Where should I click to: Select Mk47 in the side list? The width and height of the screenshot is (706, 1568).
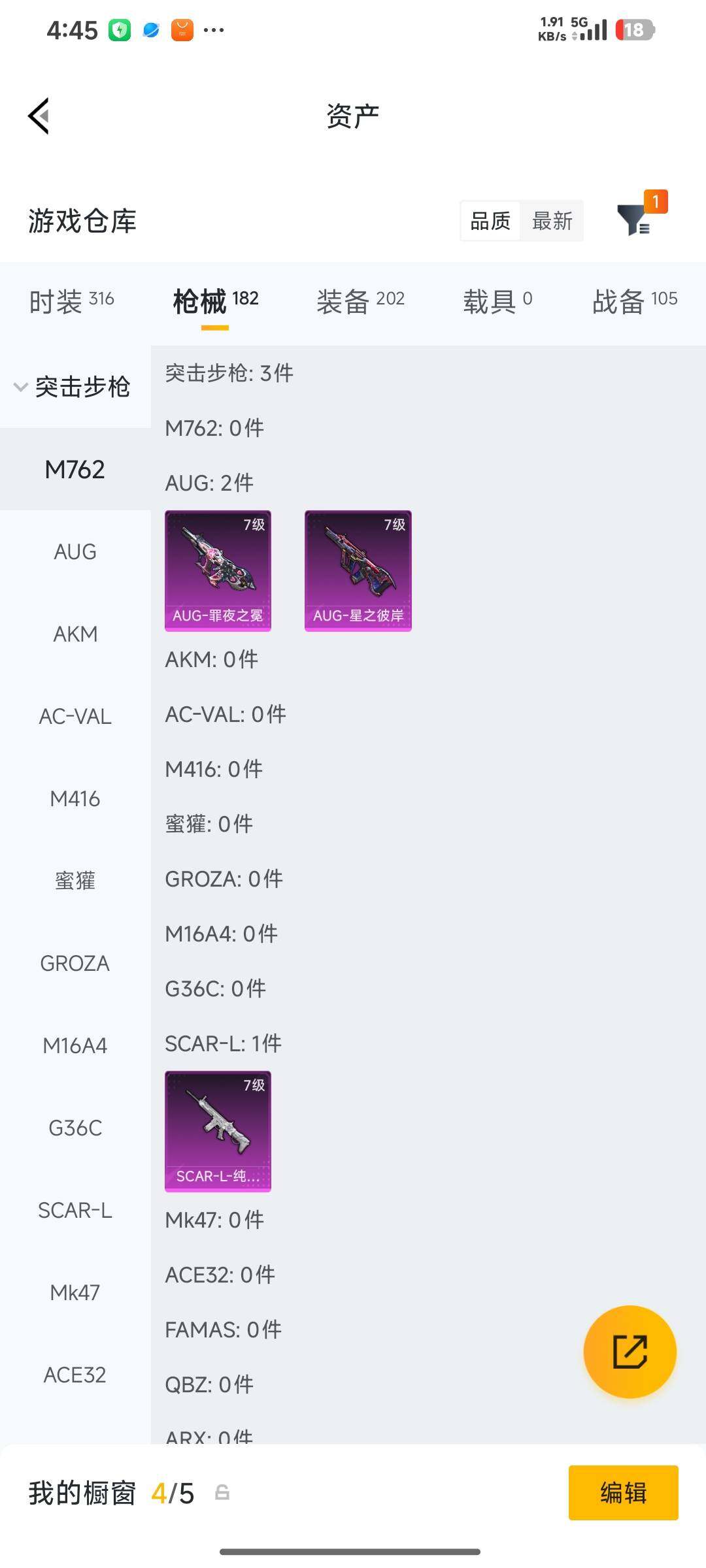75,1292
